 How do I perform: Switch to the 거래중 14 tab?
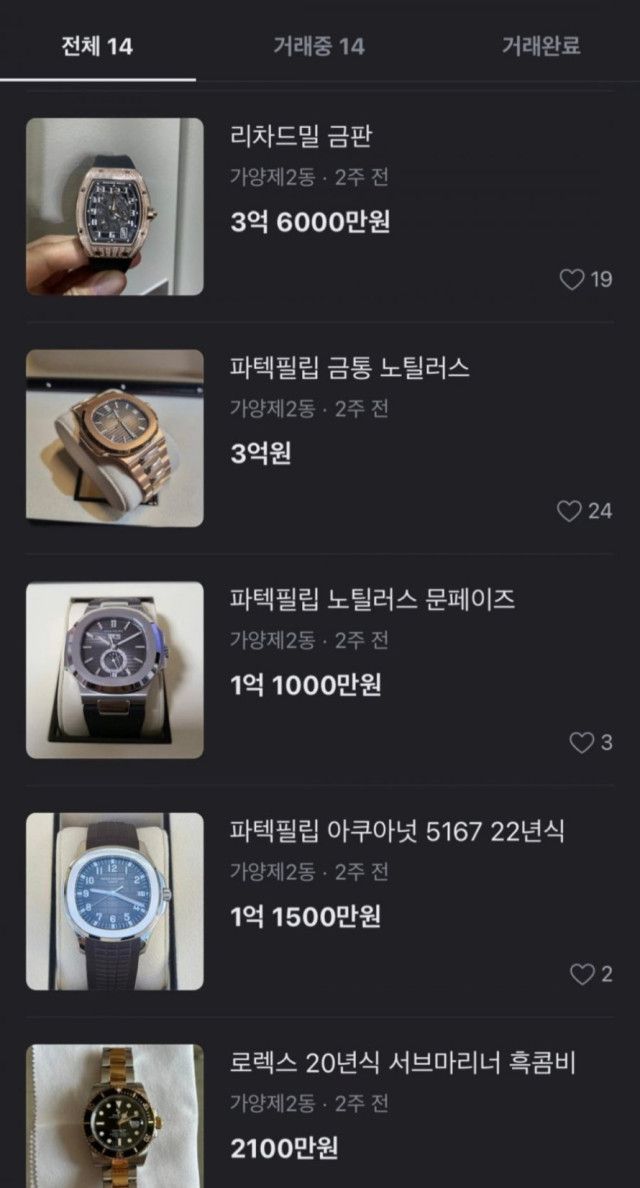[x=319, y=45]
